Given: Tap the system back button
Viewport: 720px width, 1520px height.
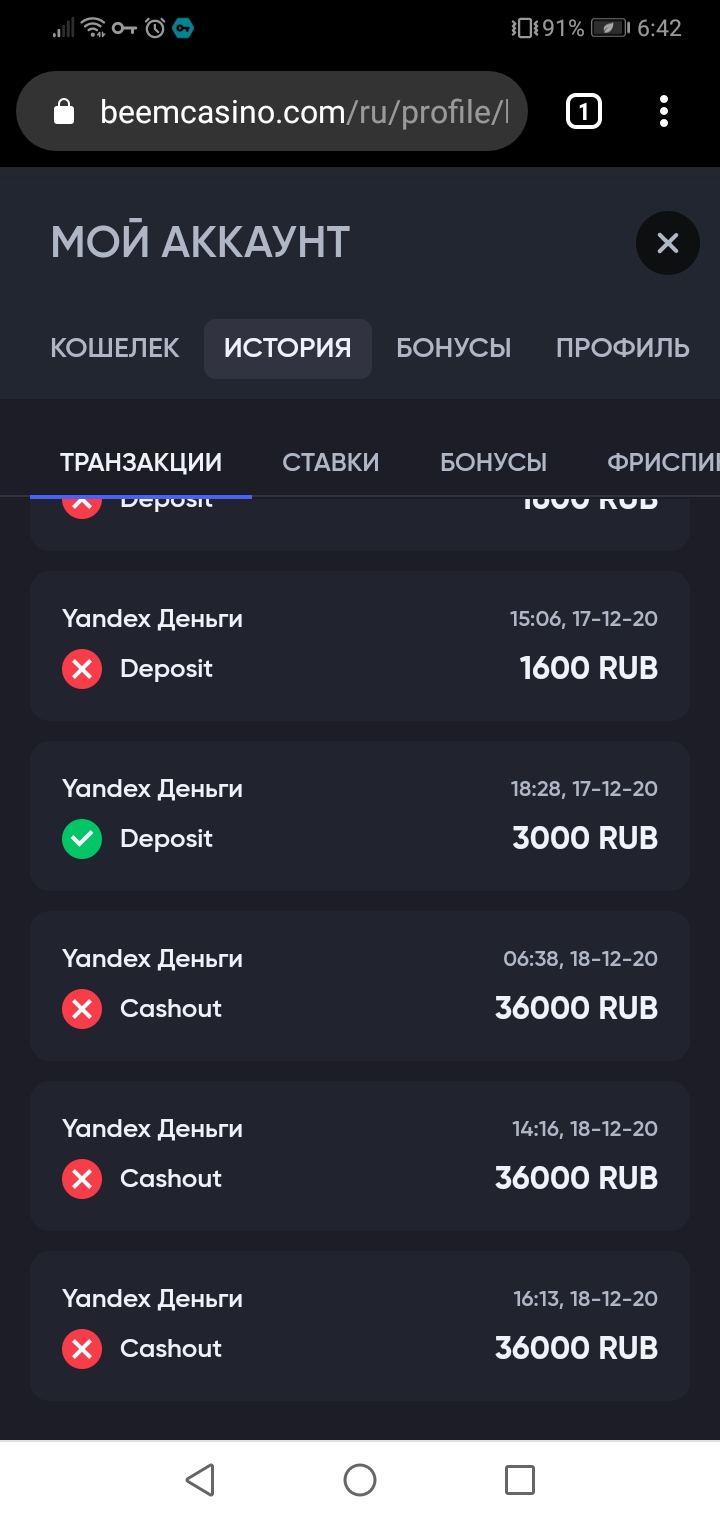Looking at the screenshot, I should 200,1480.
